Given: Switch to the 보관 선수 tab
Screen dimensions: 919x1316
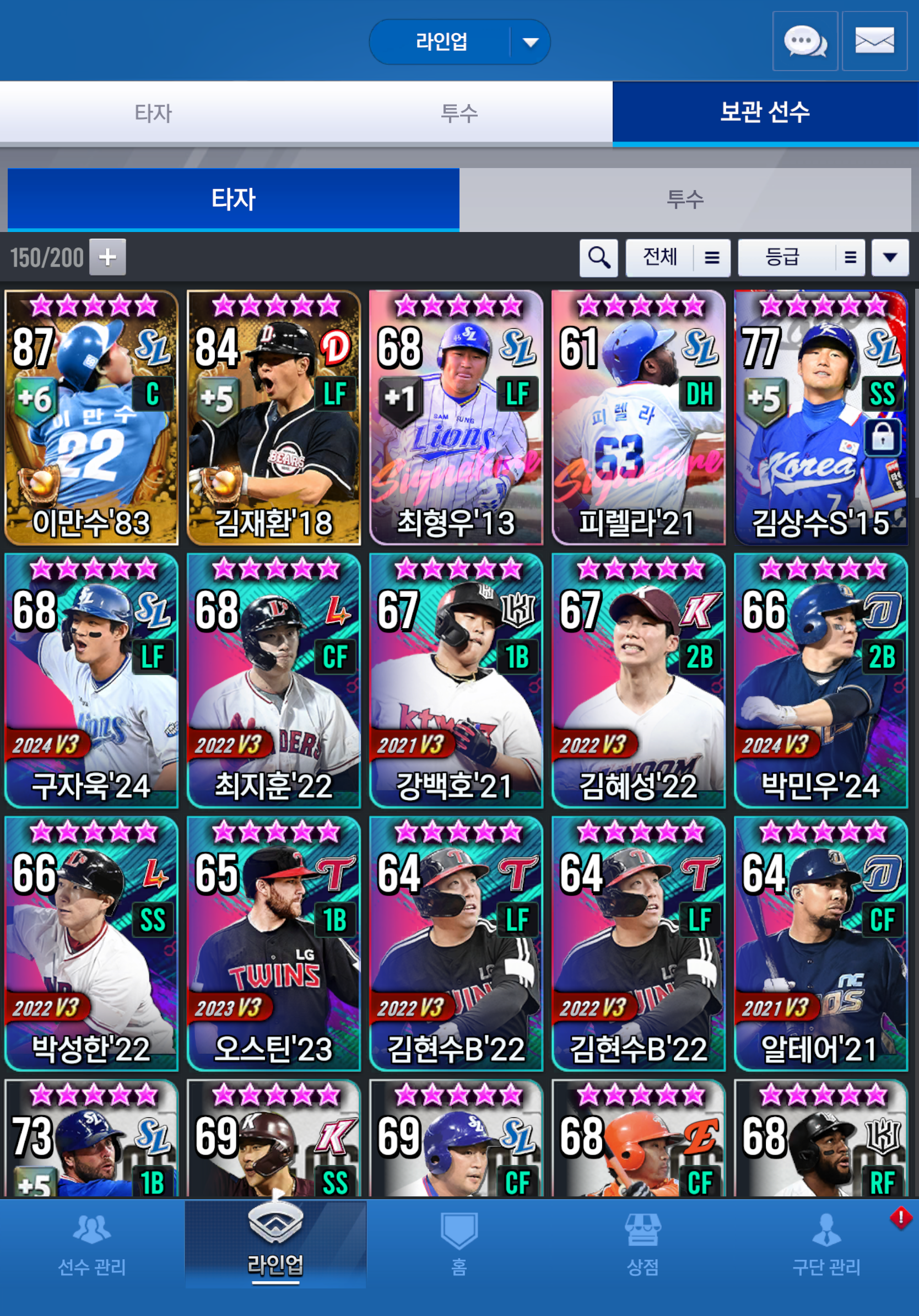Looking at the screenshot, I should (765, 112).
